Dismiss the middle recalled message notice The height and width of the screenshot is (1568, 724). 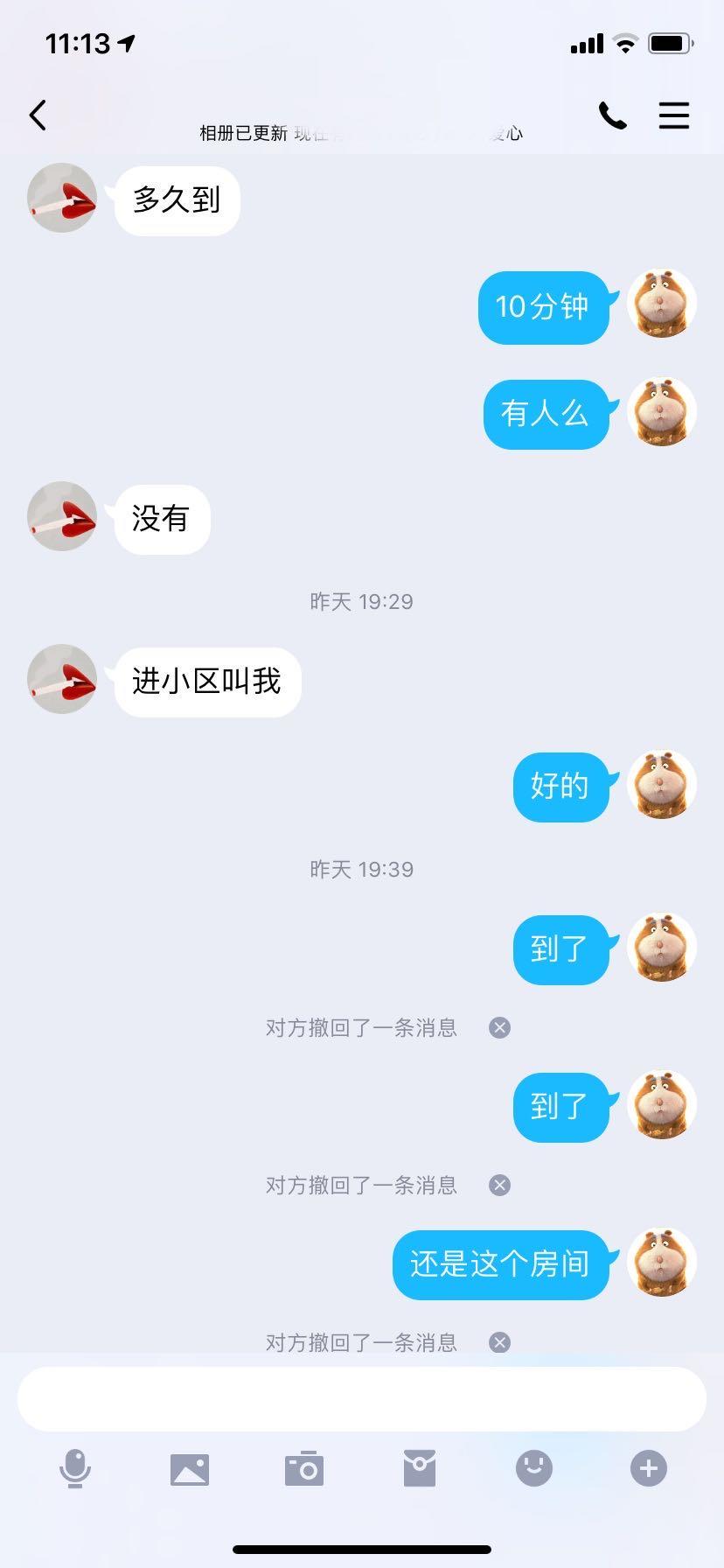tap(499, 1186)
